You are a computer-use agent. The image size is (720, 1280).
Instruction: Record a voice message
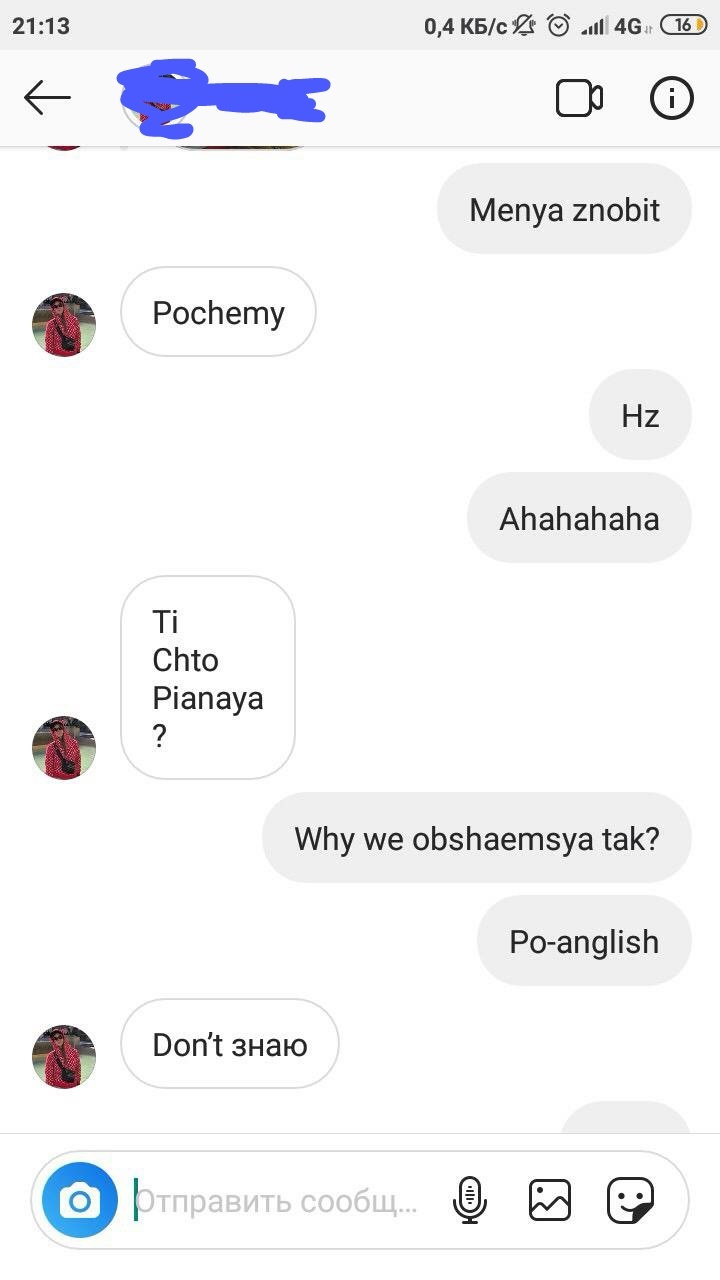pyautogui.click(x=469, y=1200)
